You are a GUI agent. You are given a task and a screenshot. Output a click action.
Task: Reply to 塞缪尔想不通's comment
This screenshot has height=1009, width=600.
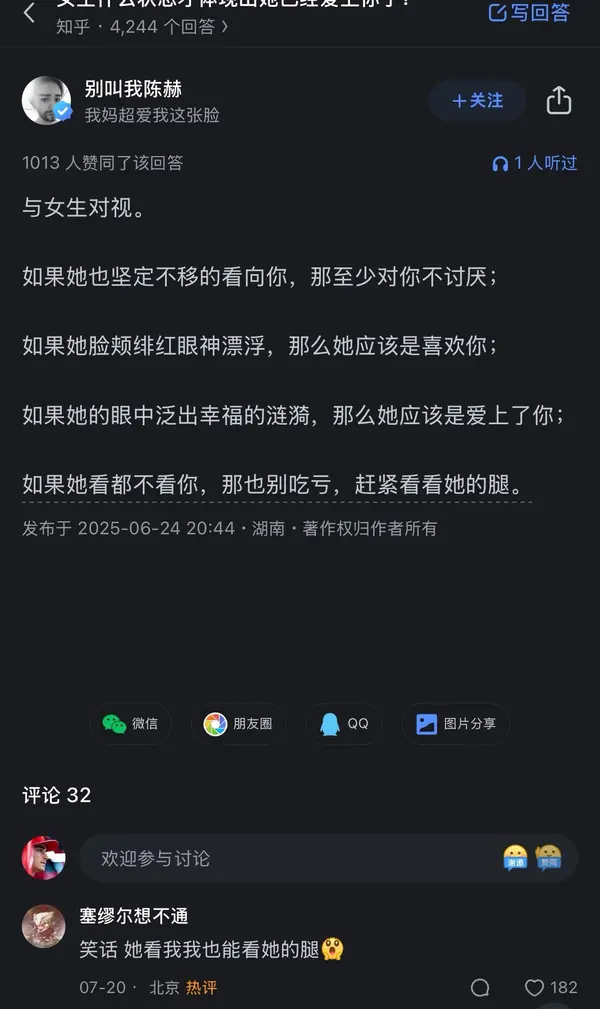[481, 988]
